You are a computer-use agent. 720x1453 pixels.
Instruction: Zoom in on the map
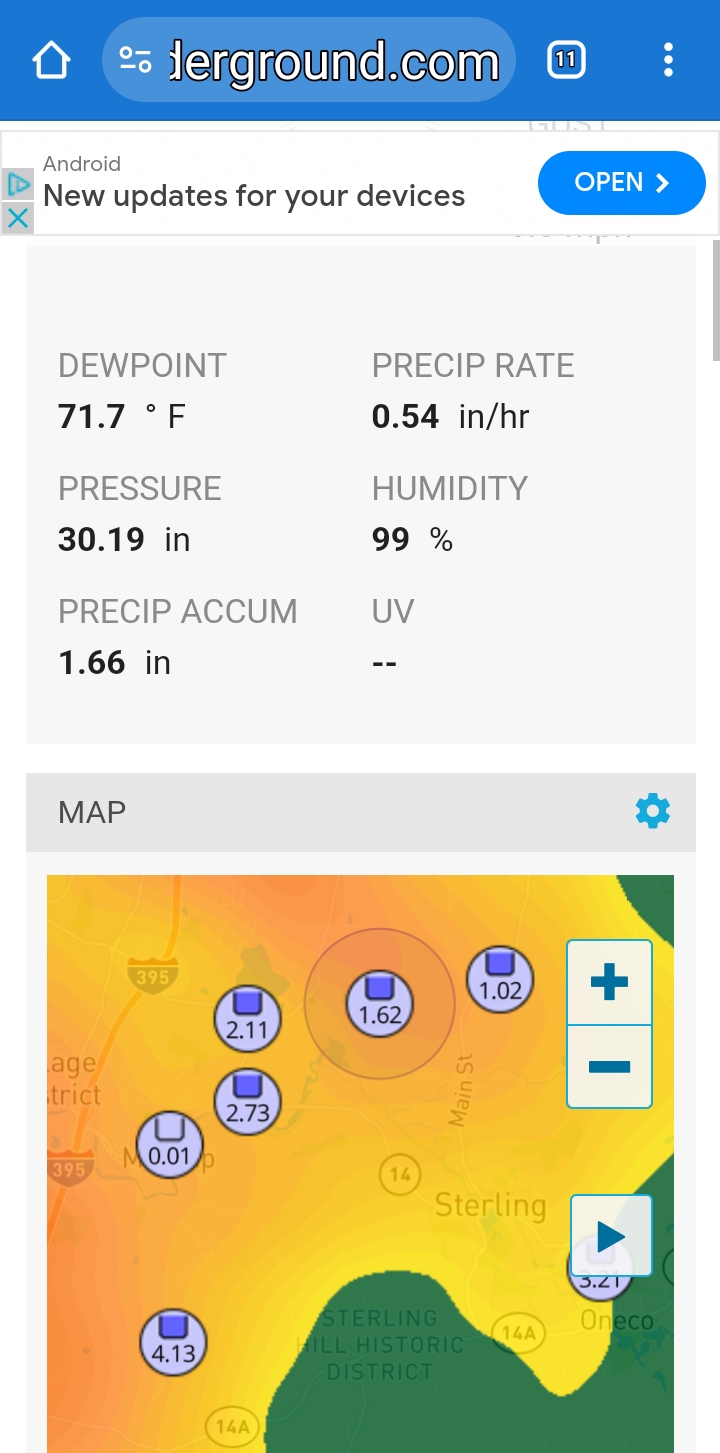(609, 982)
